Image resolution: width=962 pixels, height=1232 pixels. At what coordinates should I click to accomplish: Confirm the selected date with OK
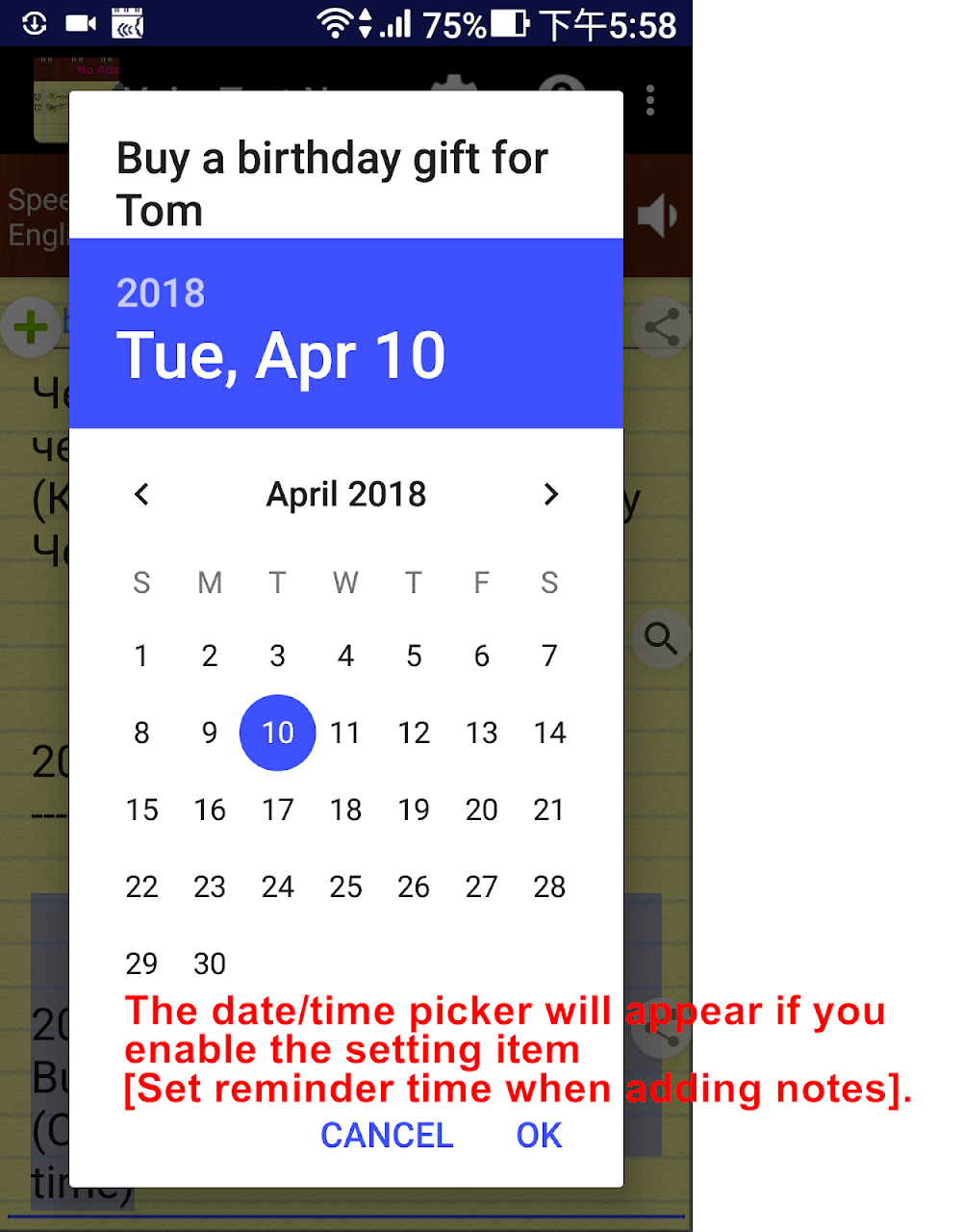(x=539, y=1136)
